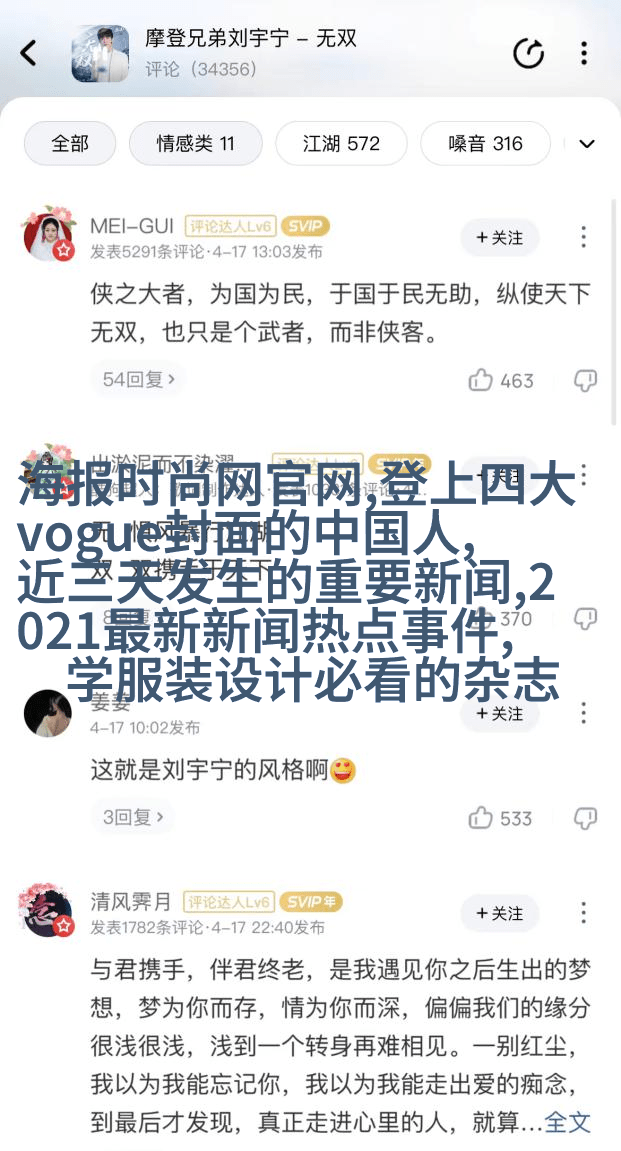This screenshot has height=1151, width=621.
Task: Expand 清风霁月's comment via 全文
Action: (568, 1122)
